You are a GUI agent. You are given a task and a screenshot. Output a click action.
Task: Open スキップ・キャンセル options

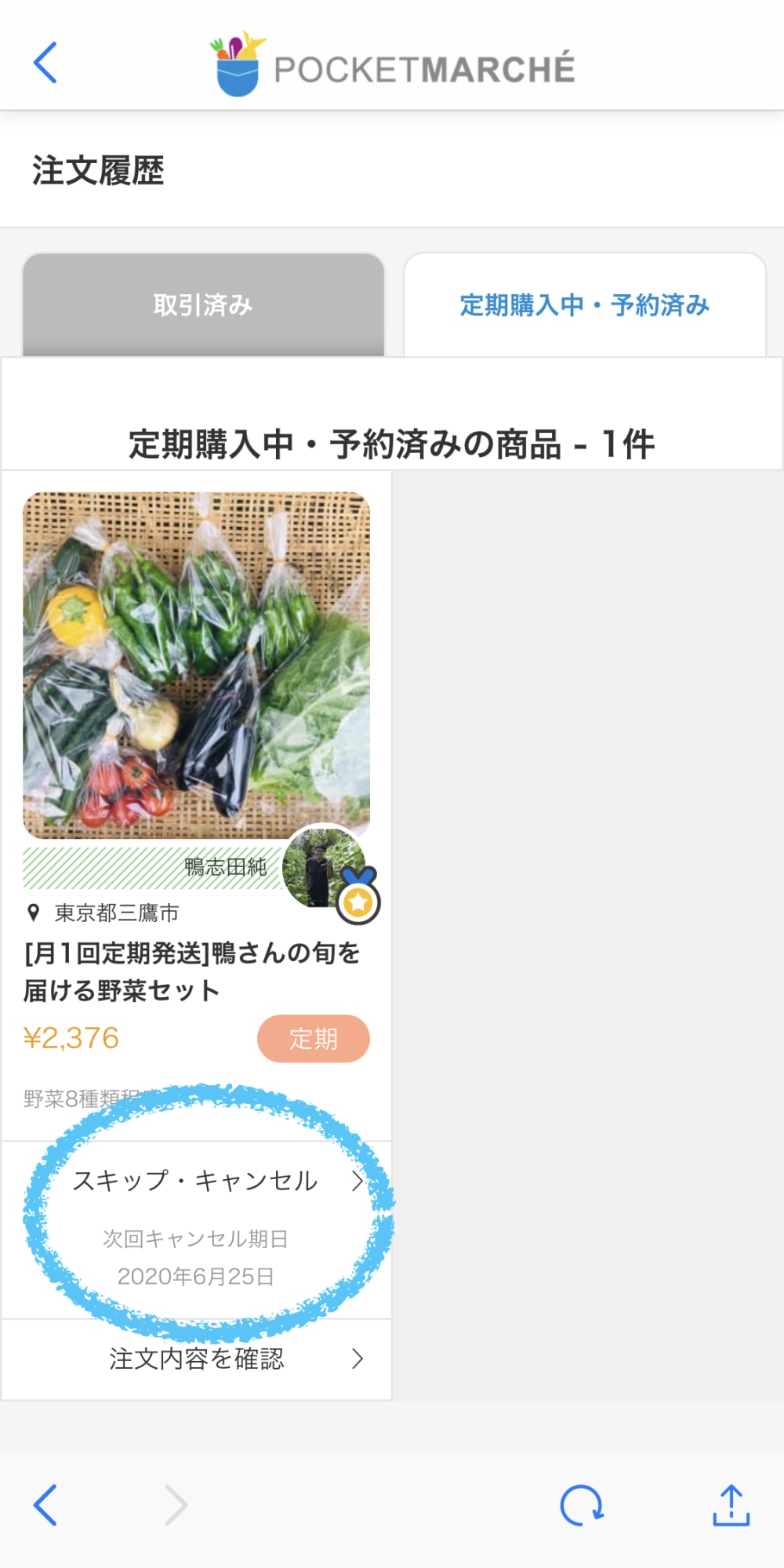click(196, 1229)
